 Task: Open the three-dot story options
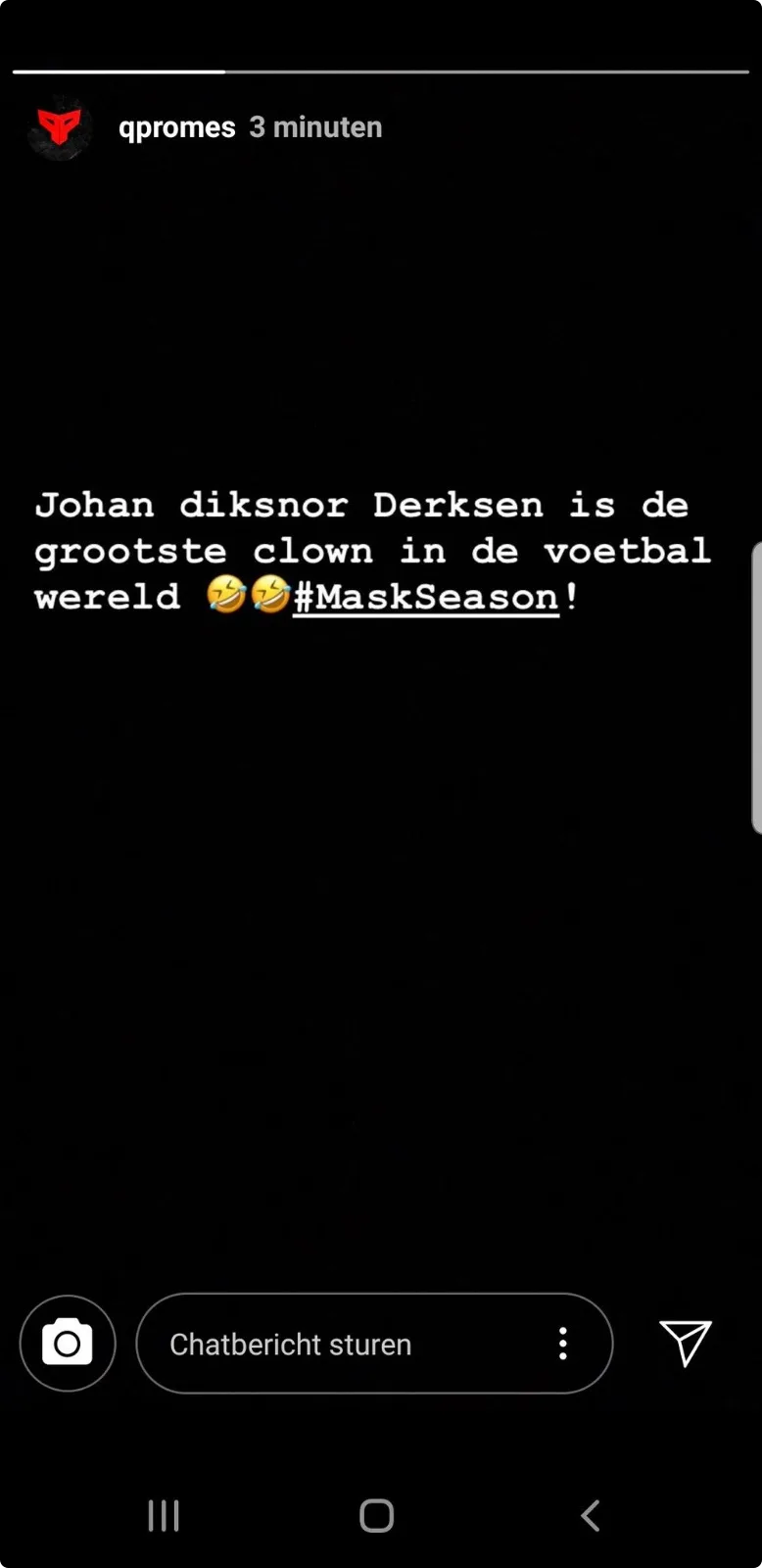coord(563,1344)
